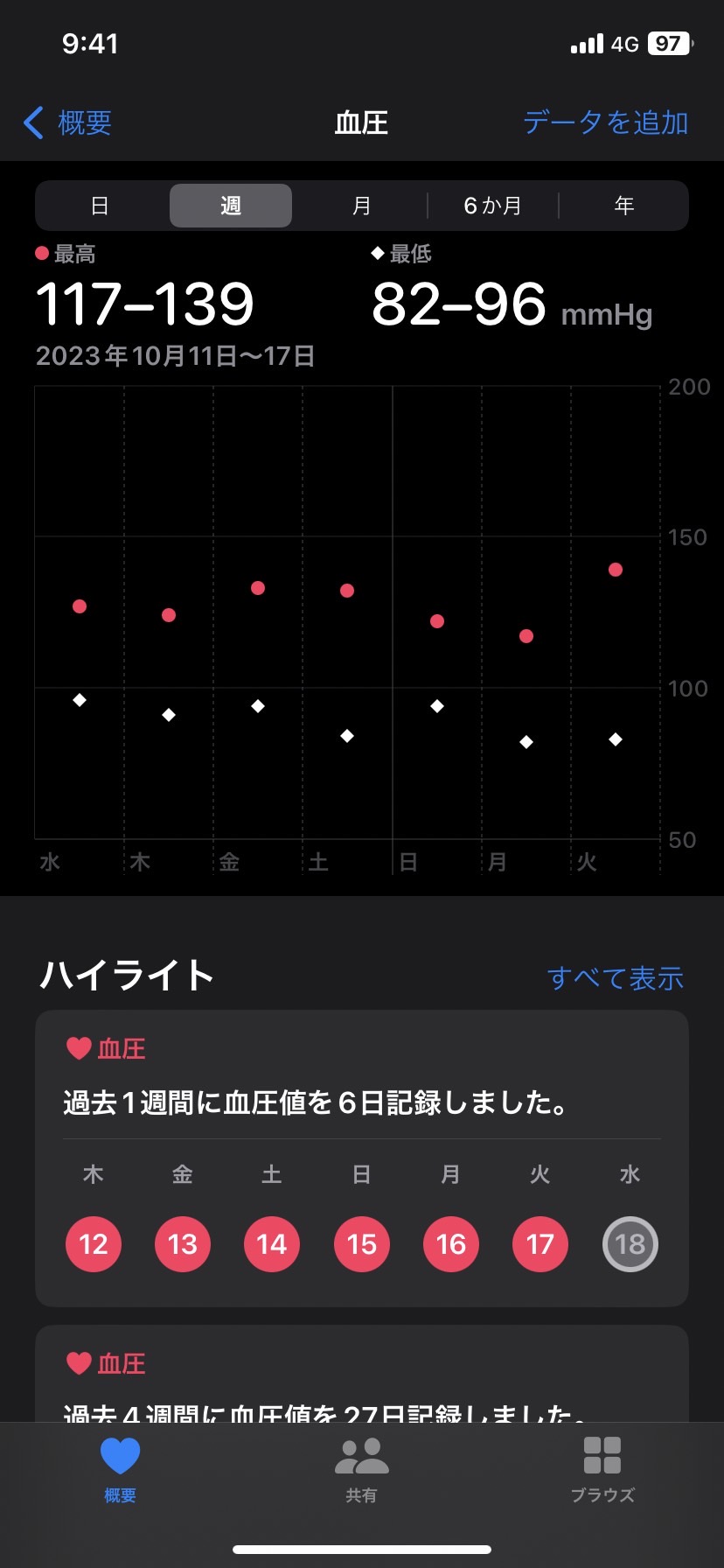Tap すべて表示 for highlights
The image size is (724, 1568).
point(616,978)
